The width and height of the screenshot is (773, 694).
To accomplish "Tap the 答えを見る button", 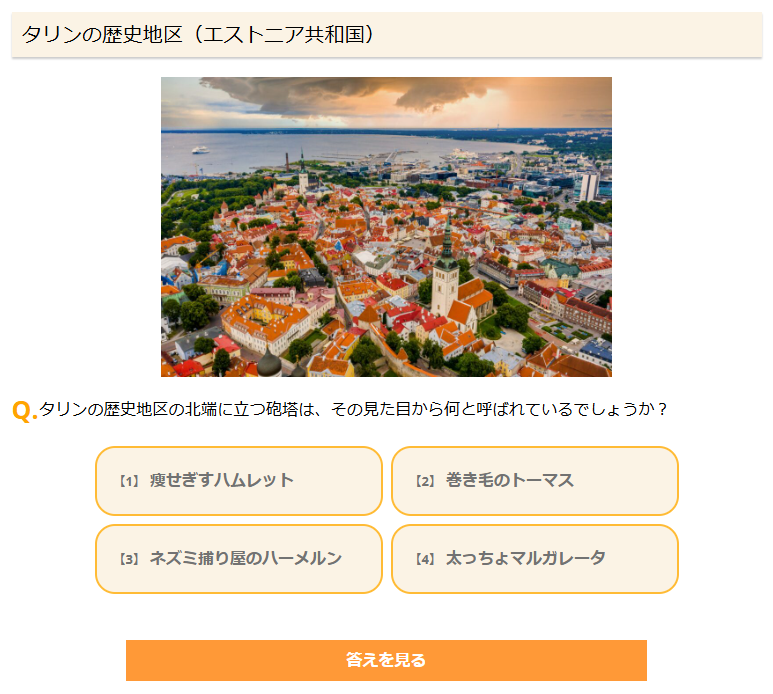I will pyautogui.click(x=386, y=660).
